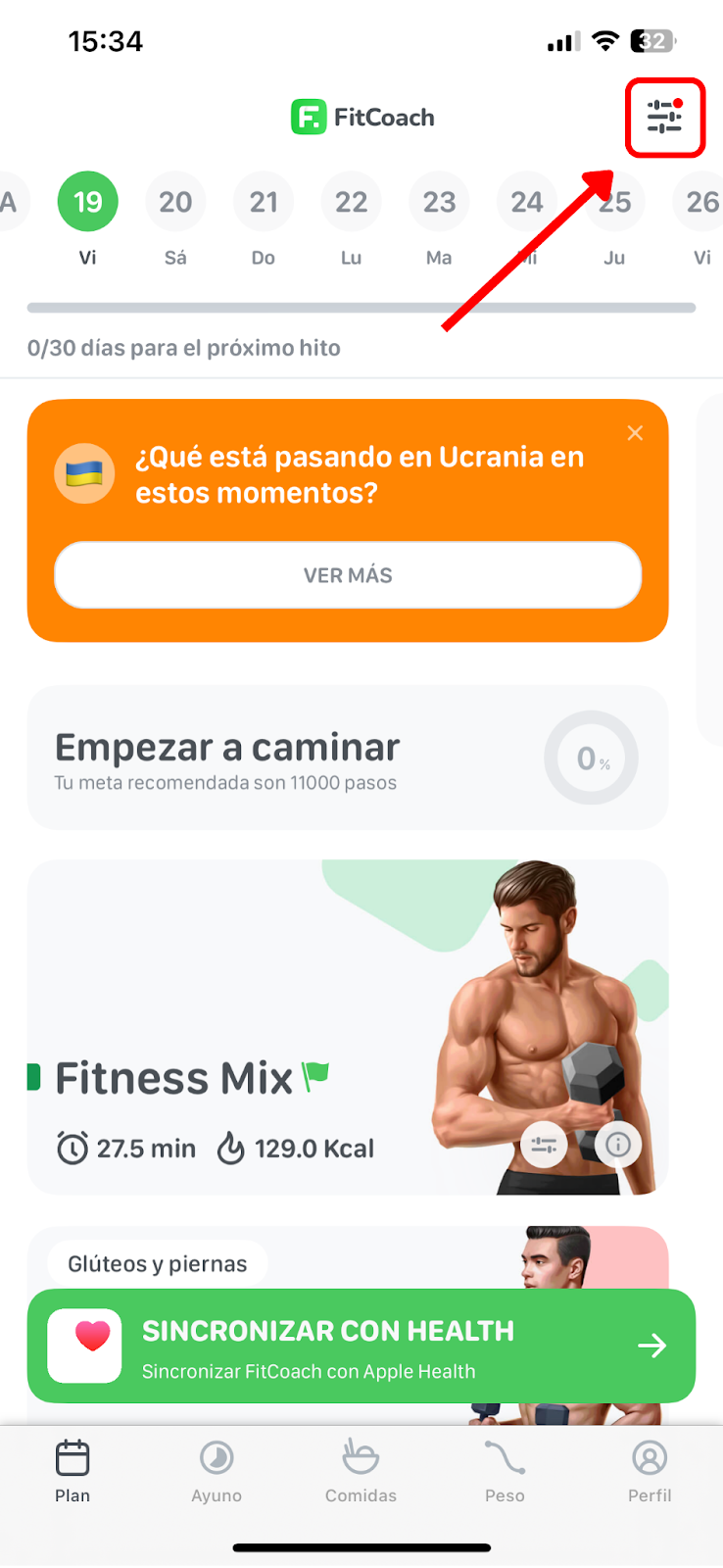
Task: Switch to the Comidas tab
Action: coord(361,1471)
